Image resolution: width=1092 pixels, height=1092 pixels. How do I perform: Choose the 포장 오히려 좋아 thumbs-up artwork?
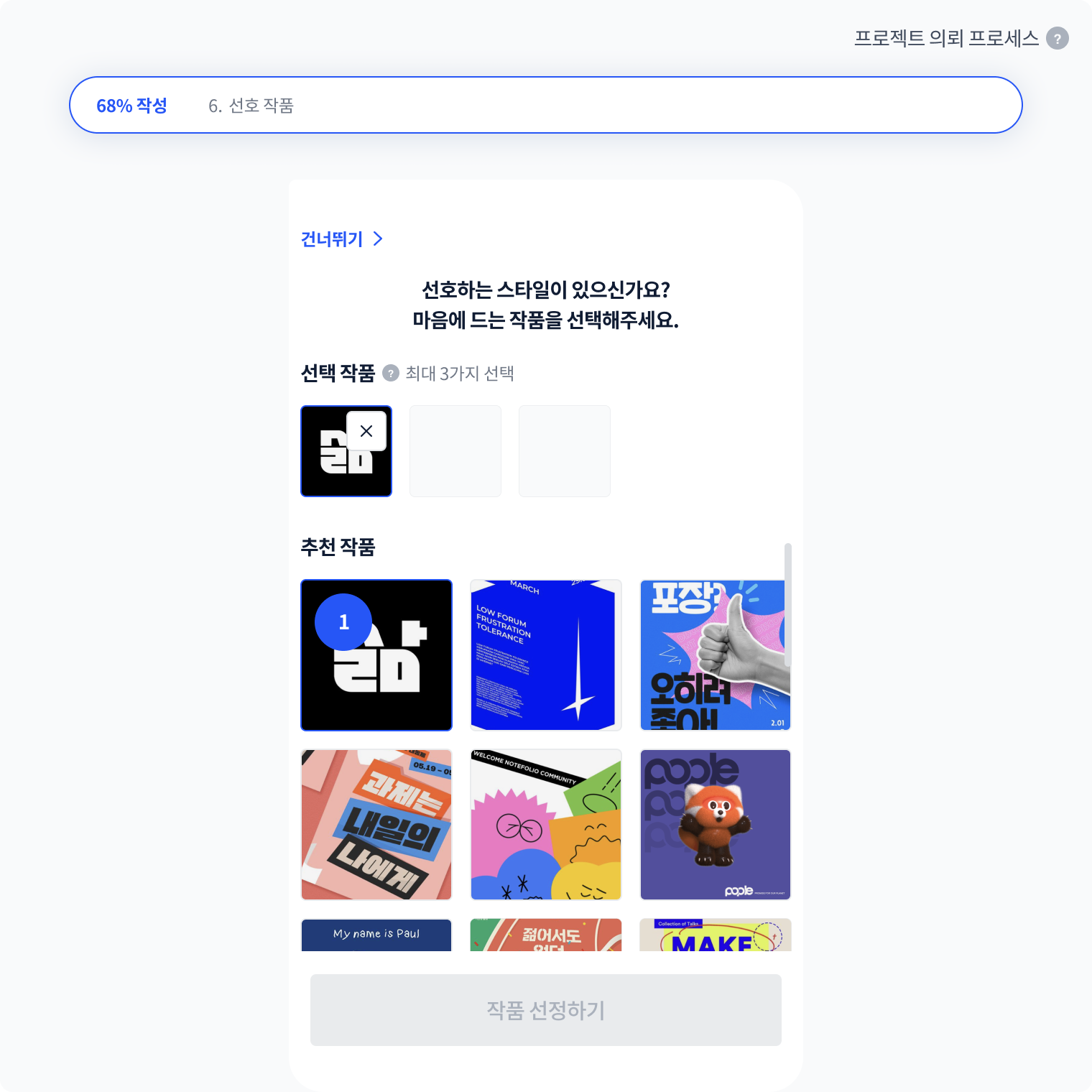click(x=715, y=655)
